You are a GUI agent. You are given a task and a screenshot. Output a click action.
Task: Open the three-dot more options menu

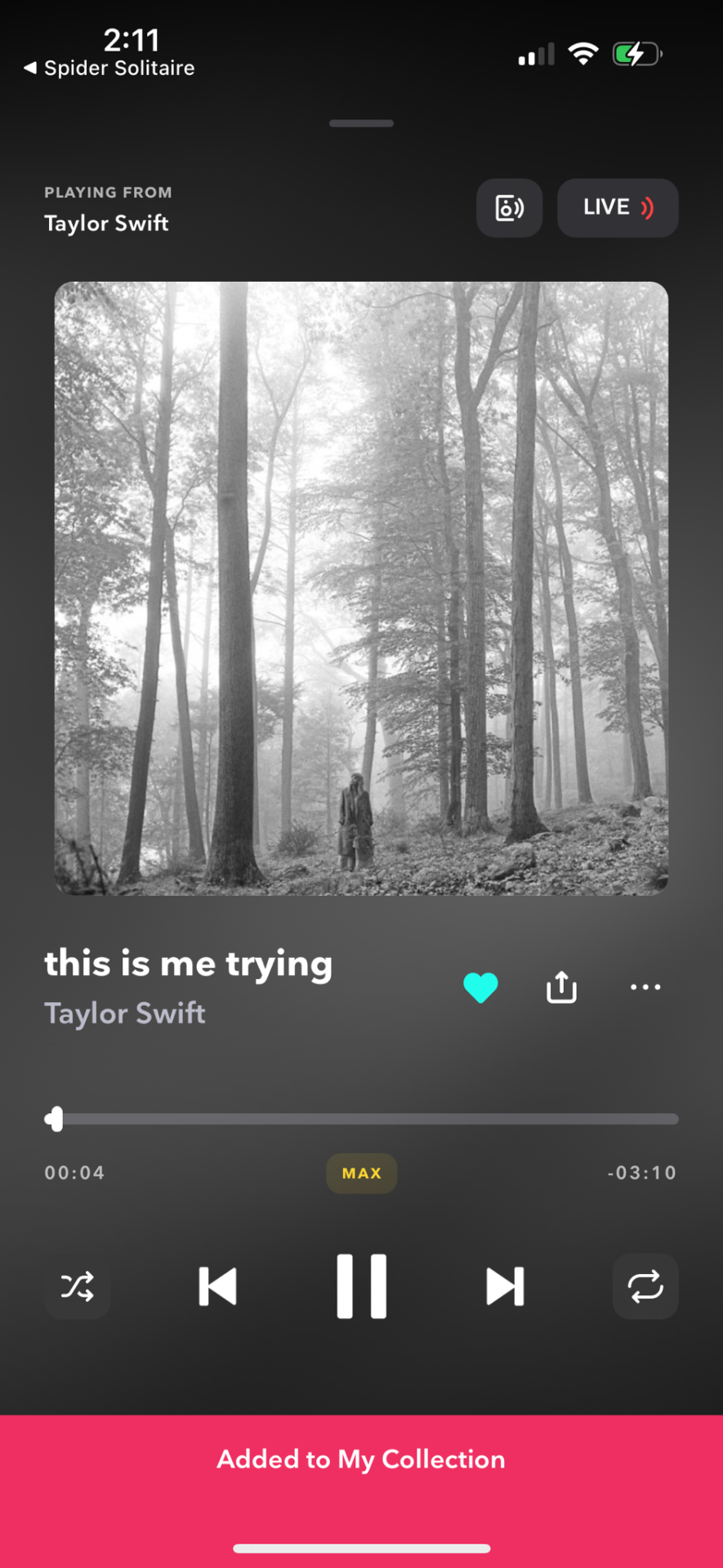645,987
